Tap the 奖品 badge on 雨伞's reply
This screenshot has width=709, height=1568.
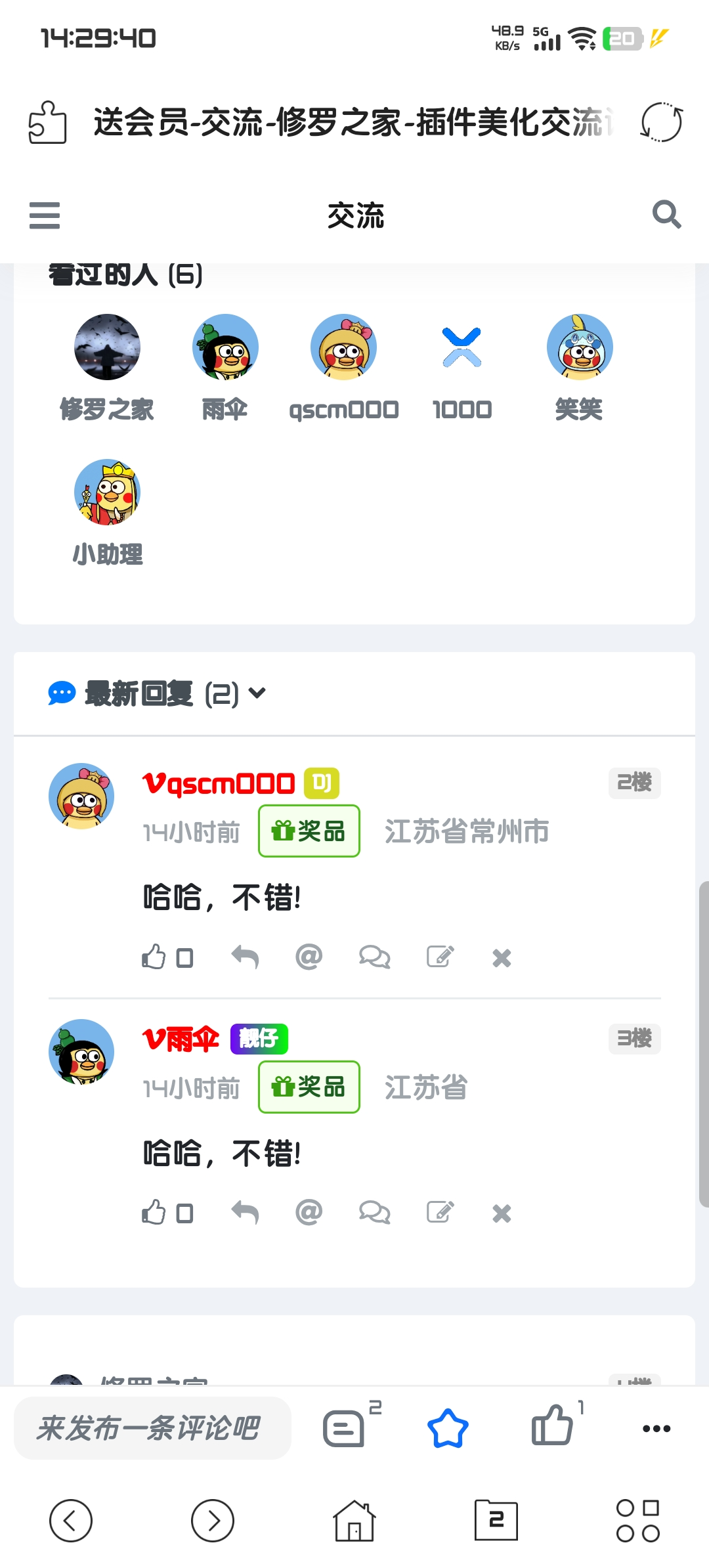309,1087
